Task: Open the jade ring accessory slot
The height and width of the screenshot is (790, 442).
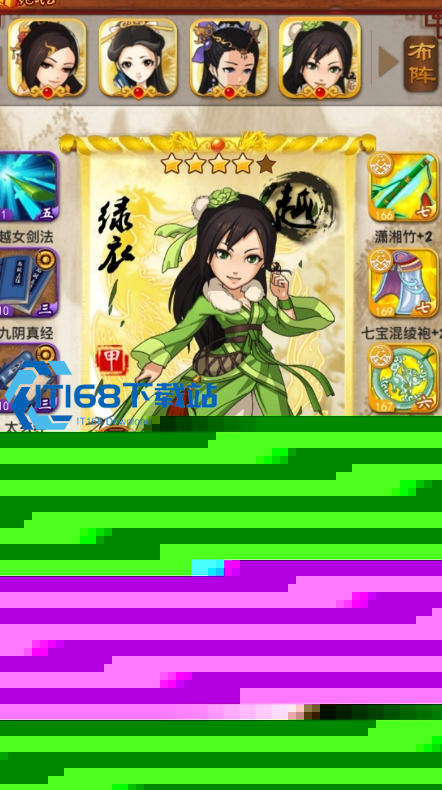Action: [x=403, y=378]
